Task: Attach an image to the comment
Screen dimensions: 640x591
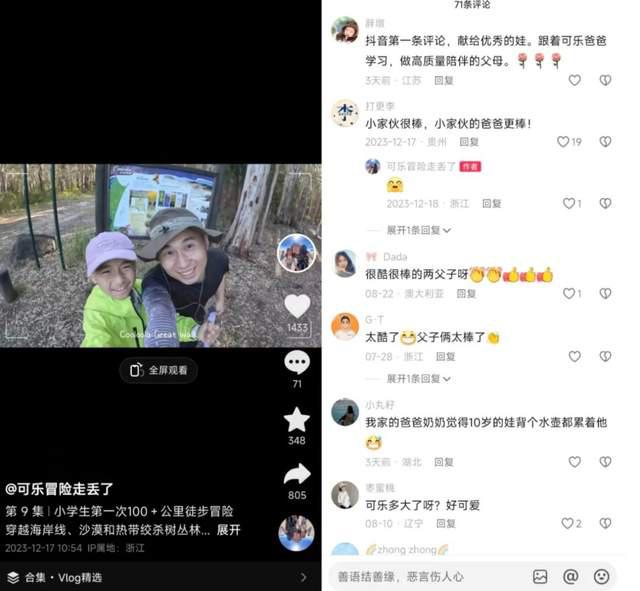Action: coord(540,577)
